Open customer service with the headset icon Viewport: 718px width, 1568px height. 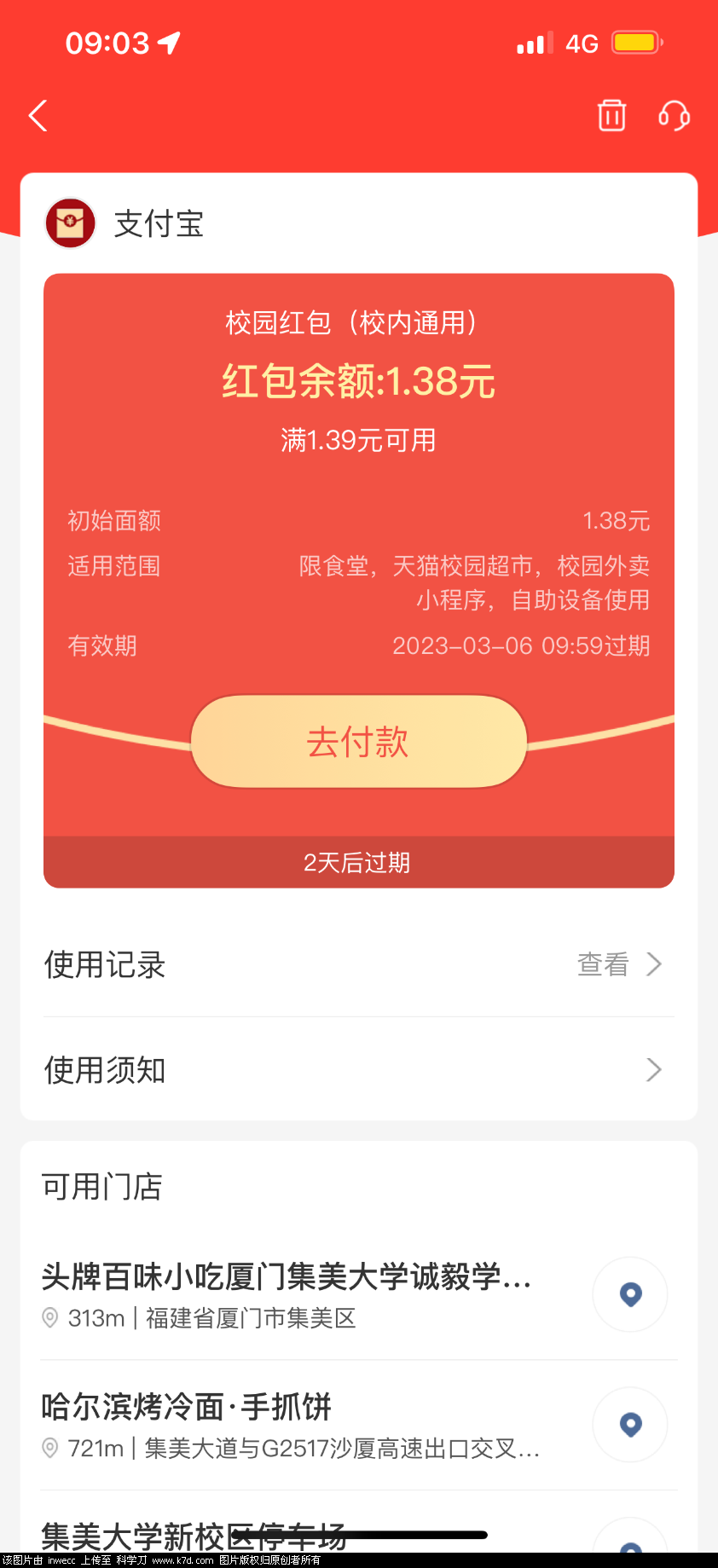point(674,115)
